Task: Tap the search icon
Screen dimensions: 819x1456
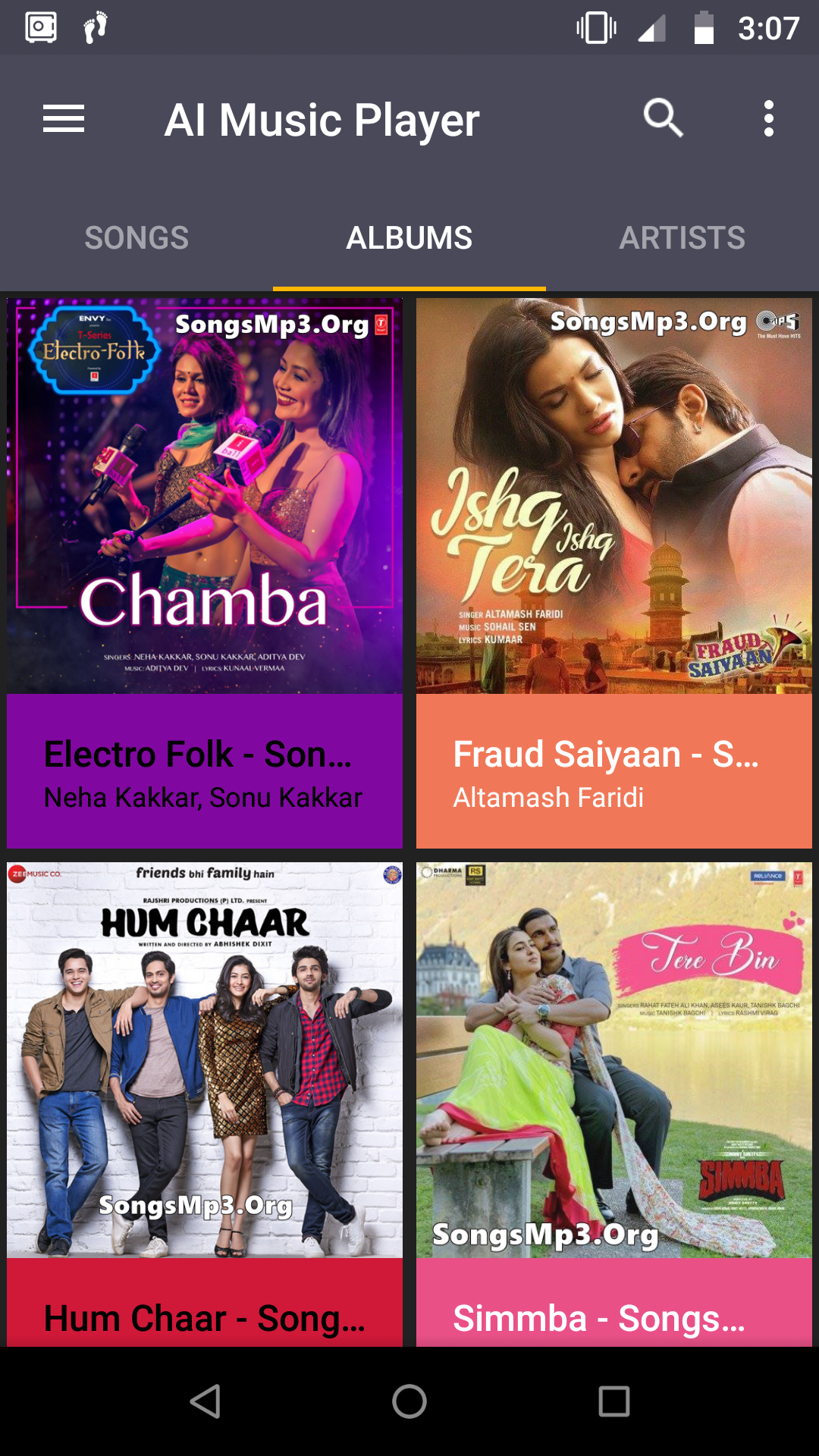Action: [663, 118]
